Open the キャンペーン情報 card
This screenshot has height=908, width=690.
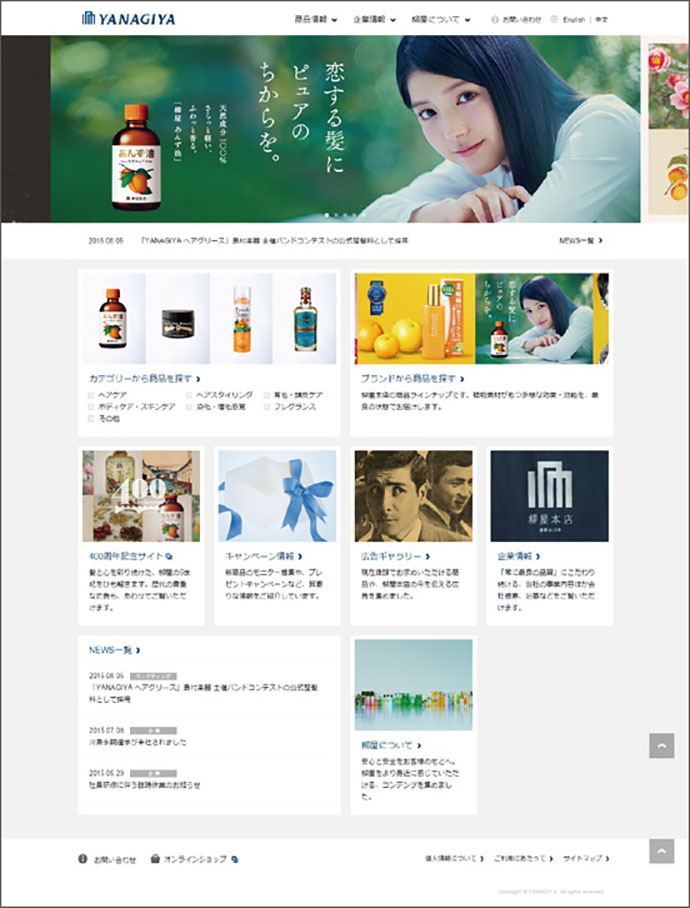262,556
